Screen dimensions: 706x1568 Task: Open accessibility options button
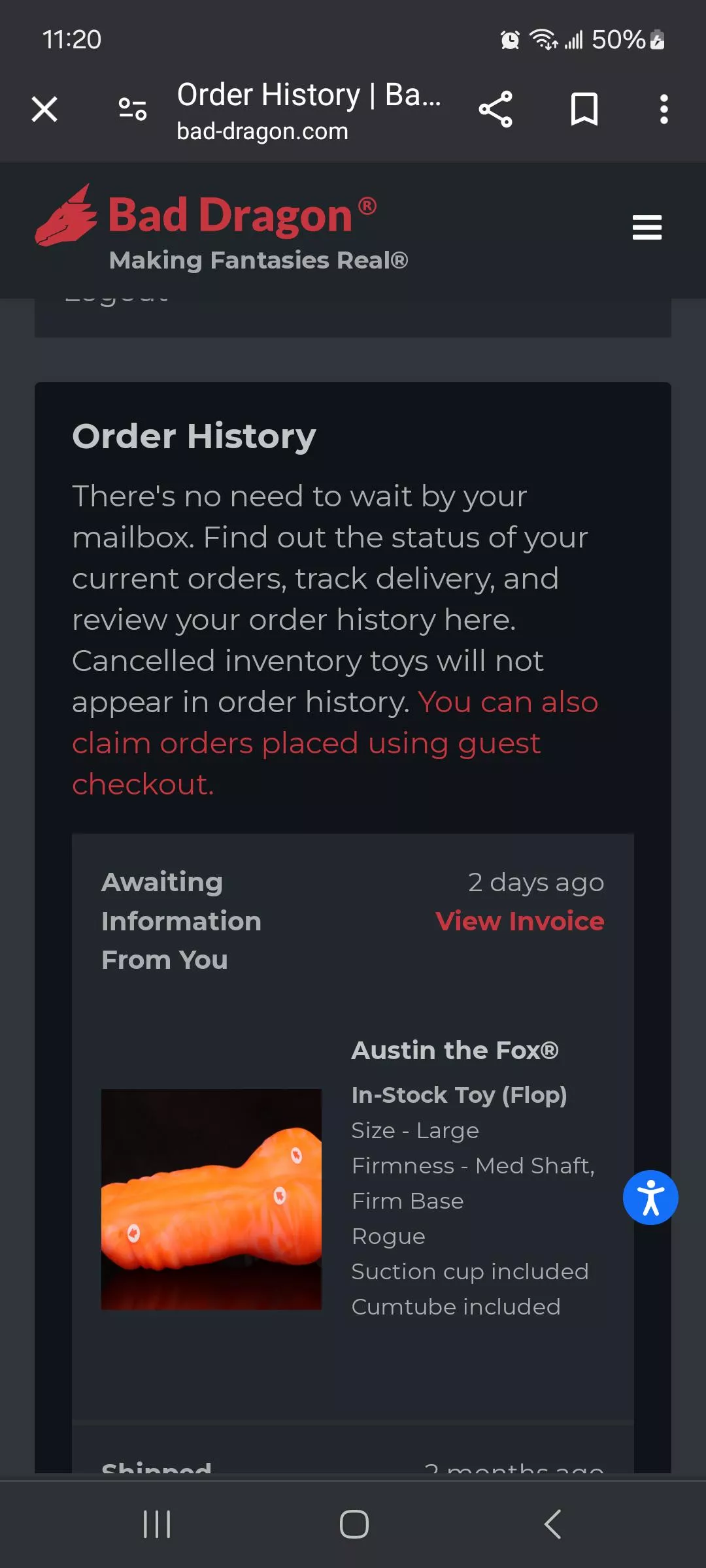point(650,1198)
